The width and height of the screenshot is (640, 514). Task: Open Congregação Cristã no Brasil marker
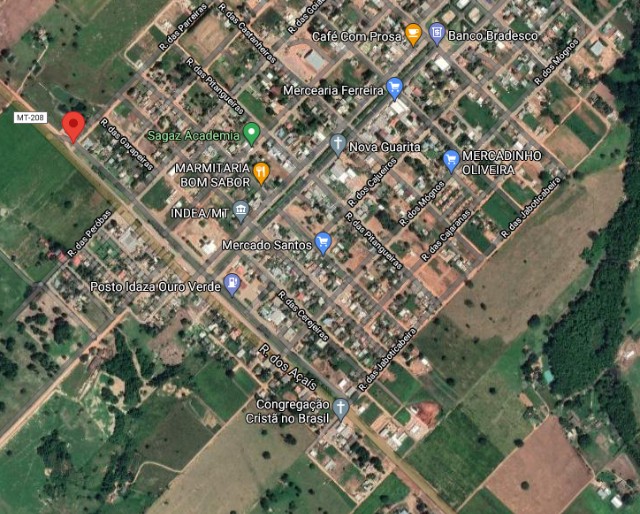[x=341, y=408]
